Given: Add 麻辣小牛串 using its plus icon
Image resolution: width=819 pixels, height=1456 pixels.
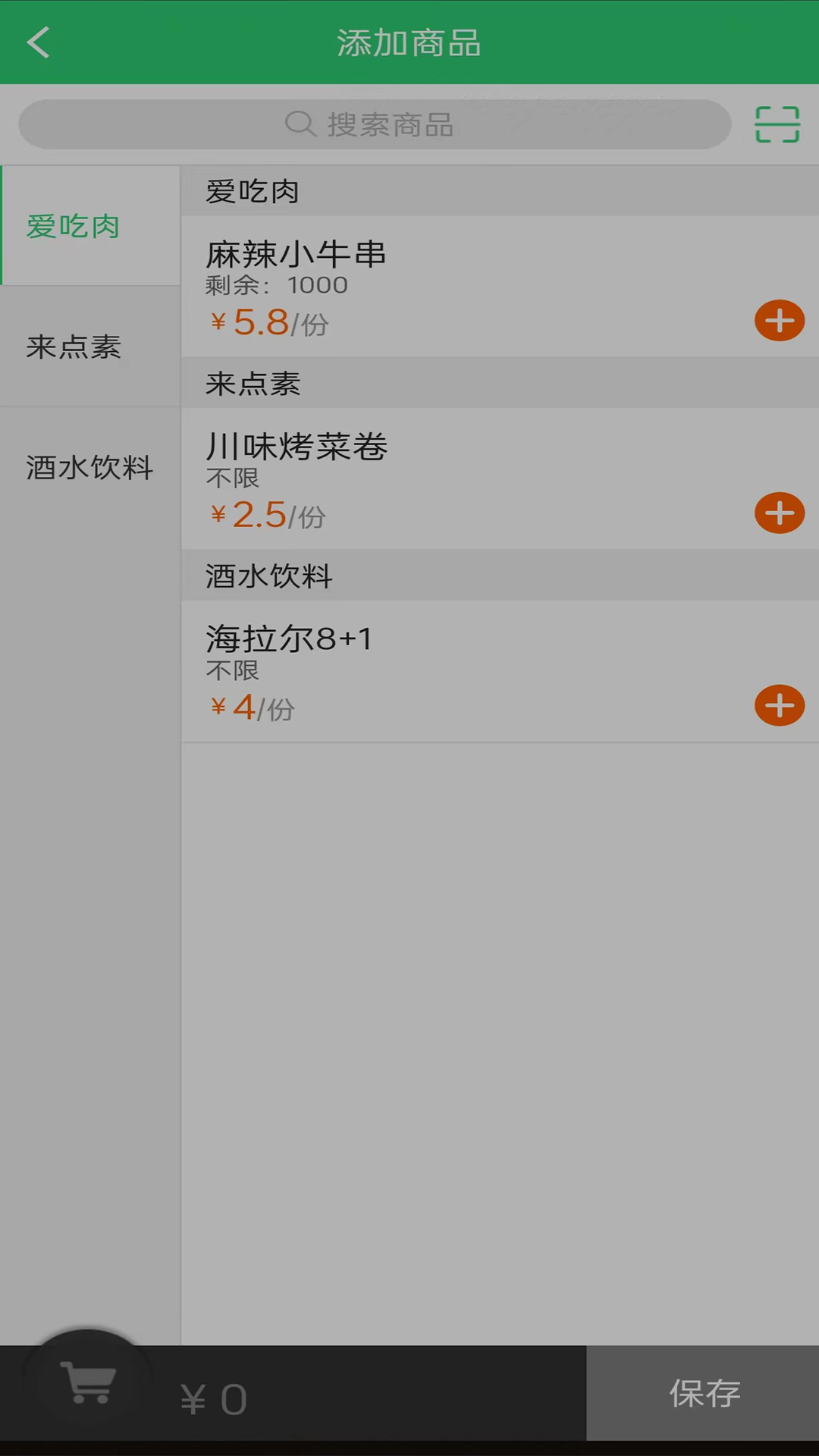Looking at the screenshot, I should click(x=779, y=320).
